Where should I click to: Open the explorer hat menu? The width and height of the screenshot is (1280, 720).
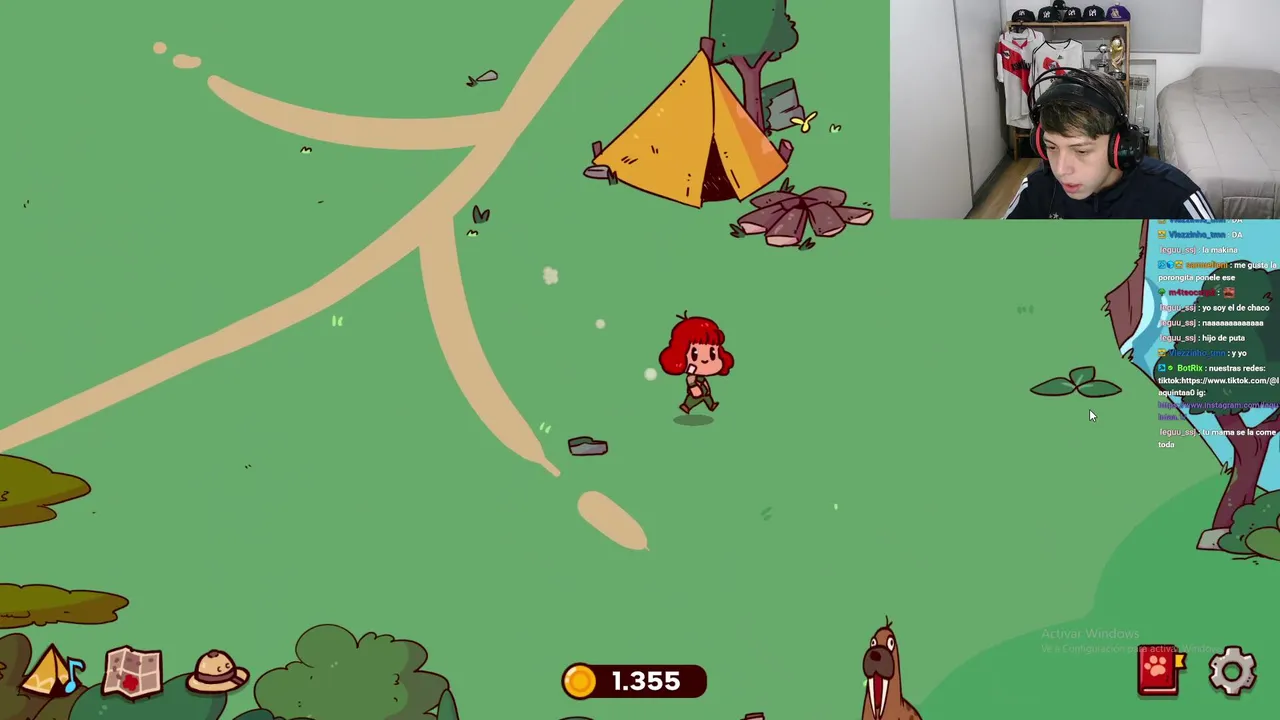point(217,672)
